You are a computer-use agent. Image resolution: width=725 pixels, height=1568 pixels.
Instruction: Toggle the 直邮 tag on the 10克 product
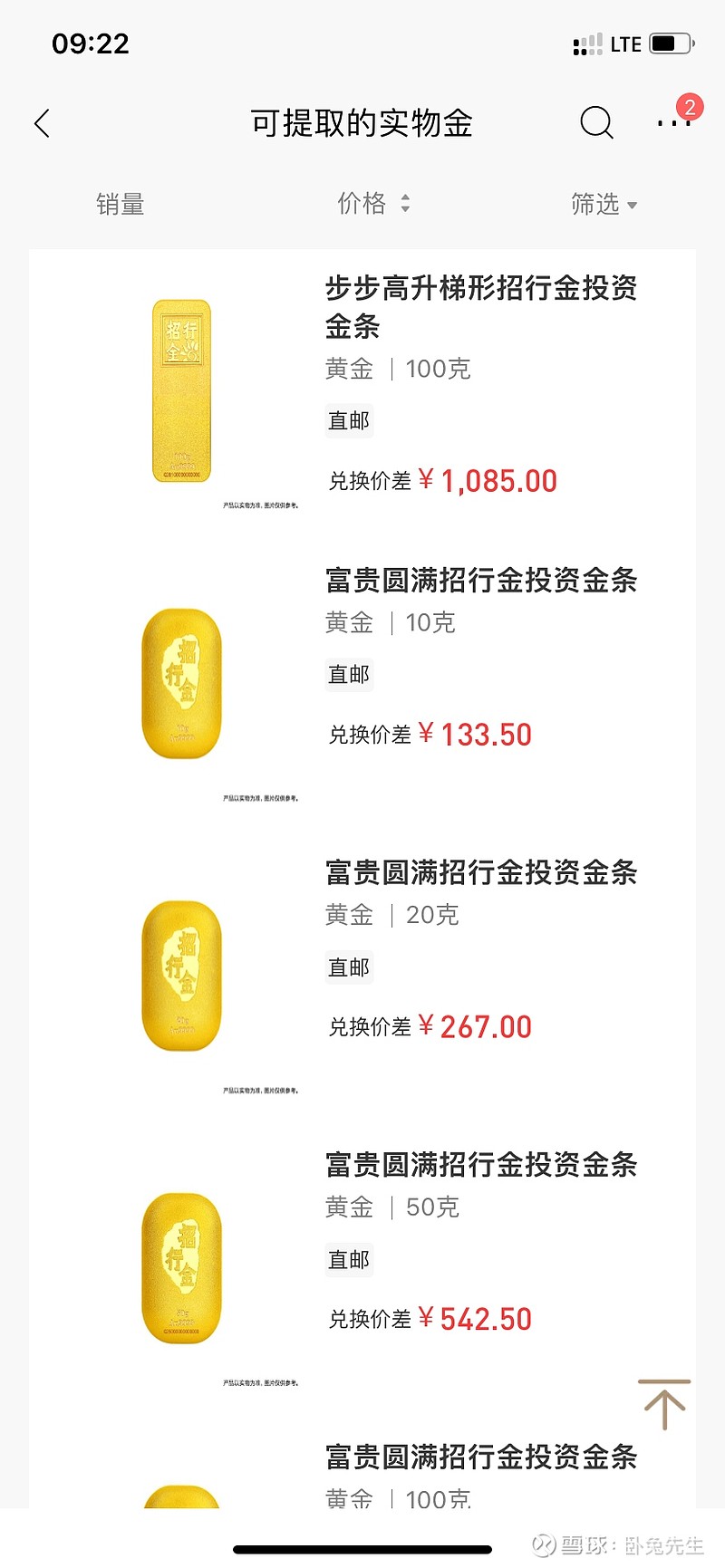[x=349, y=675]
